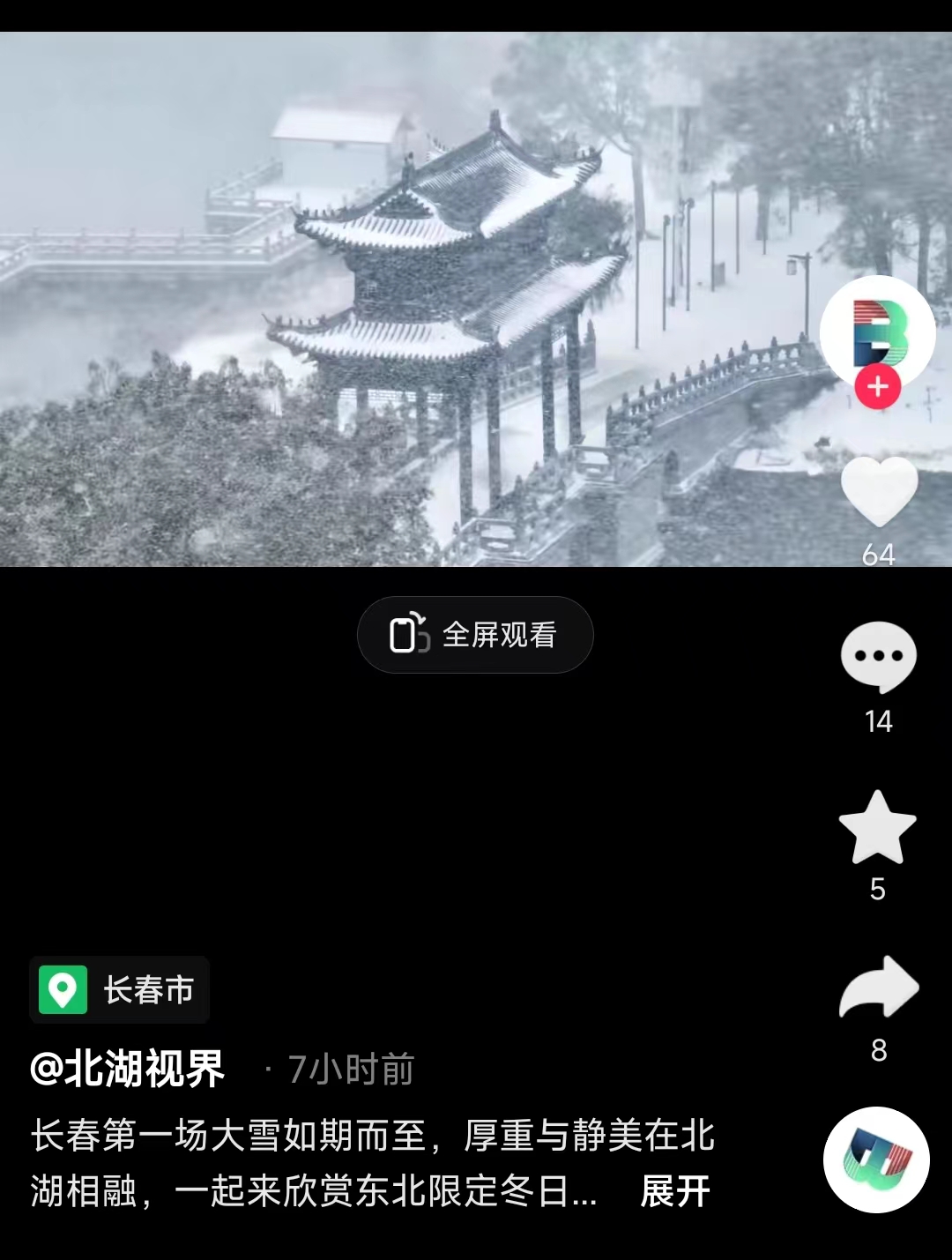Like this snow video
This screenshot has width=952, height=1260.
pyautogui.click(x=879, y=493)
